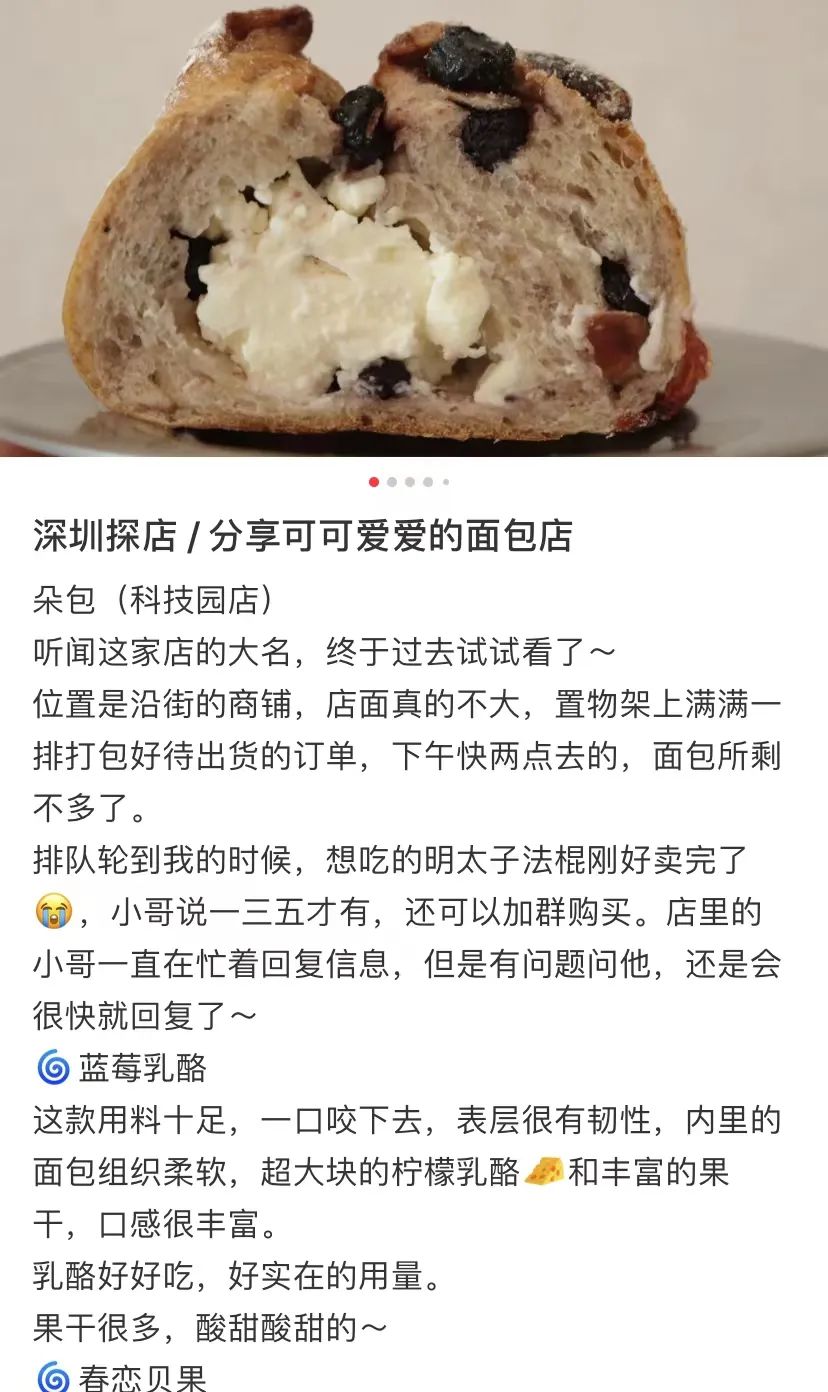Tap the image carousel page indicator dots
Viewport: 828px width, 1392px height.
tap(410, 482)
